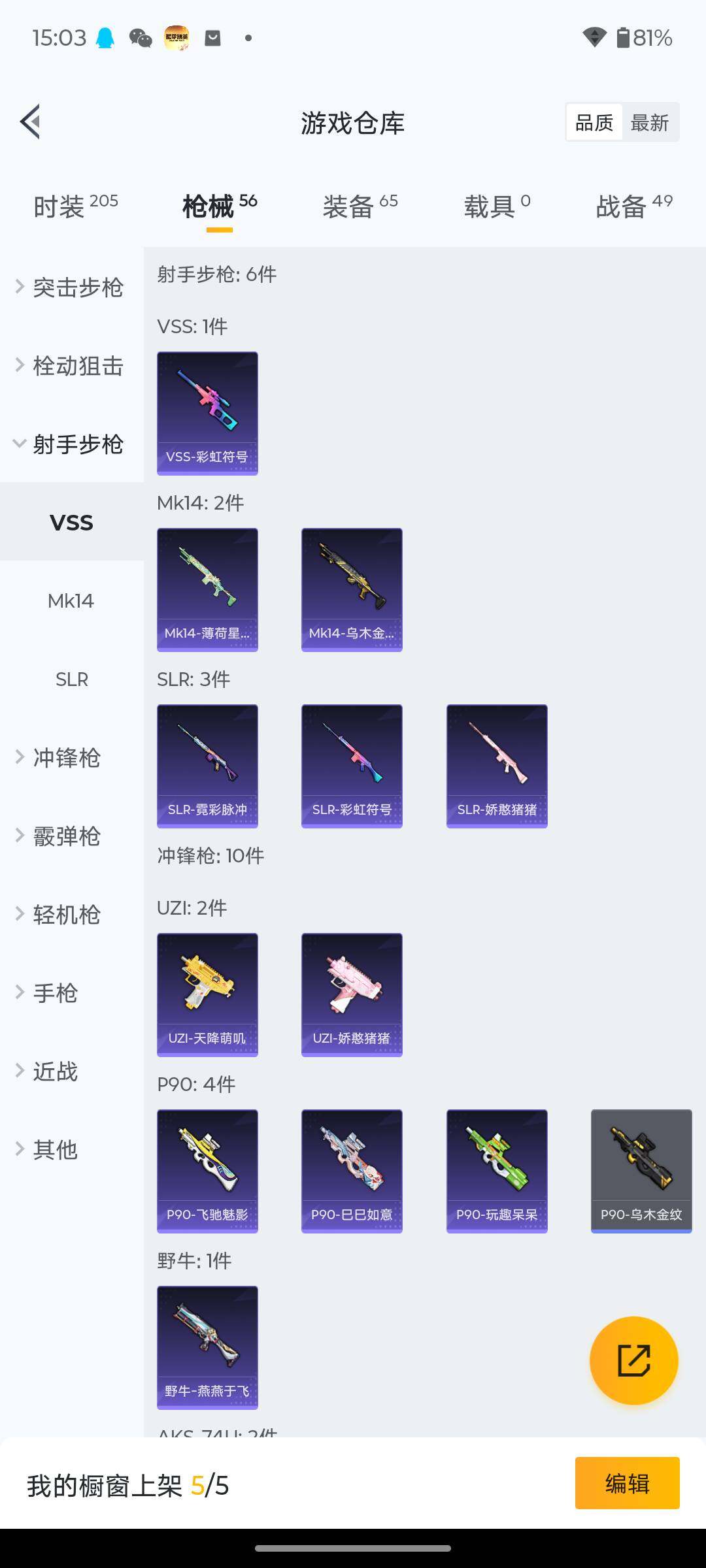Switch to the 装备 tab
706x1568 pixels.
[x=360, y=206]
